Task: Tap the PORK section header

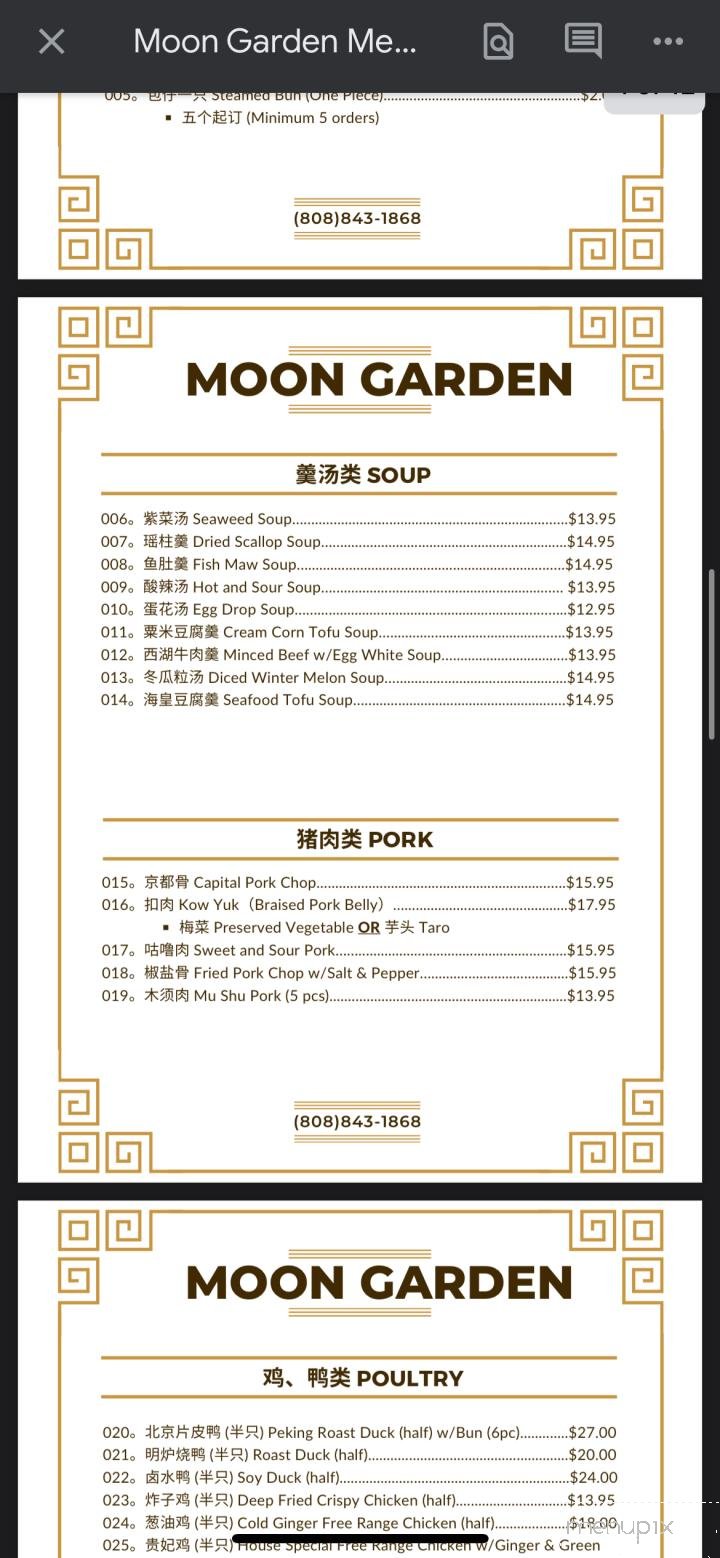Action: [363, 839]
